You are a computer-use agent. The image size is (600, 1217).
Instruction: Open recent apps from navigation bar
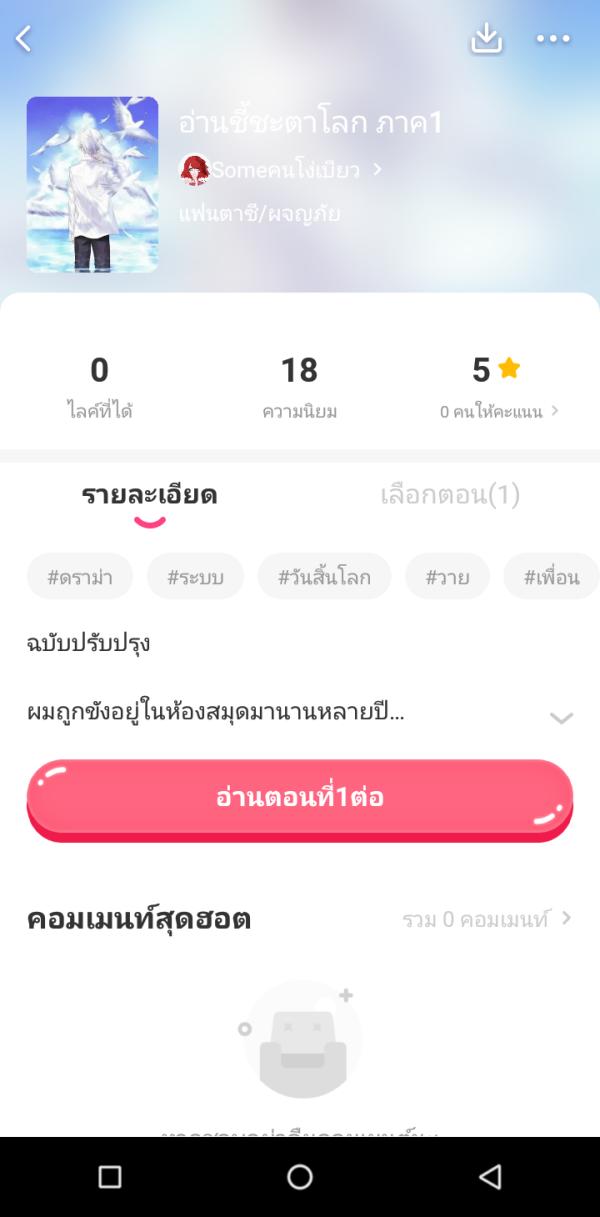click(110, 1177)
